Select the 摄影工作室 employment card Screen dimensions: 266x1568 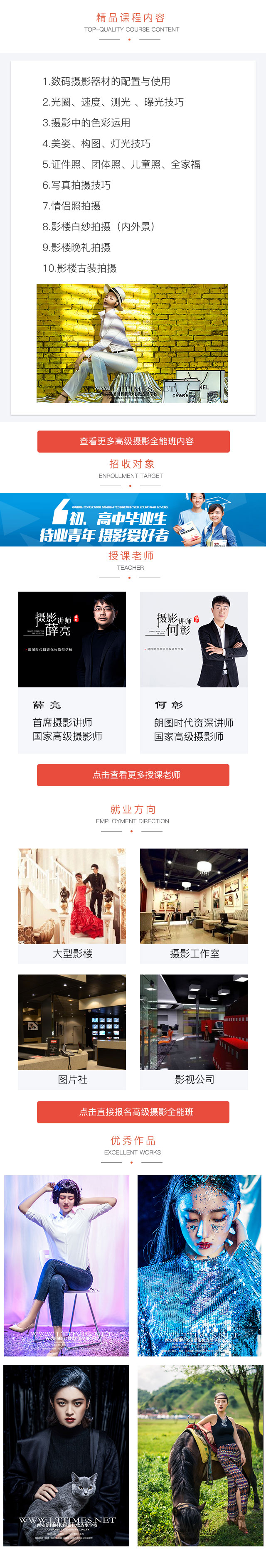click(x=194, y=905)
